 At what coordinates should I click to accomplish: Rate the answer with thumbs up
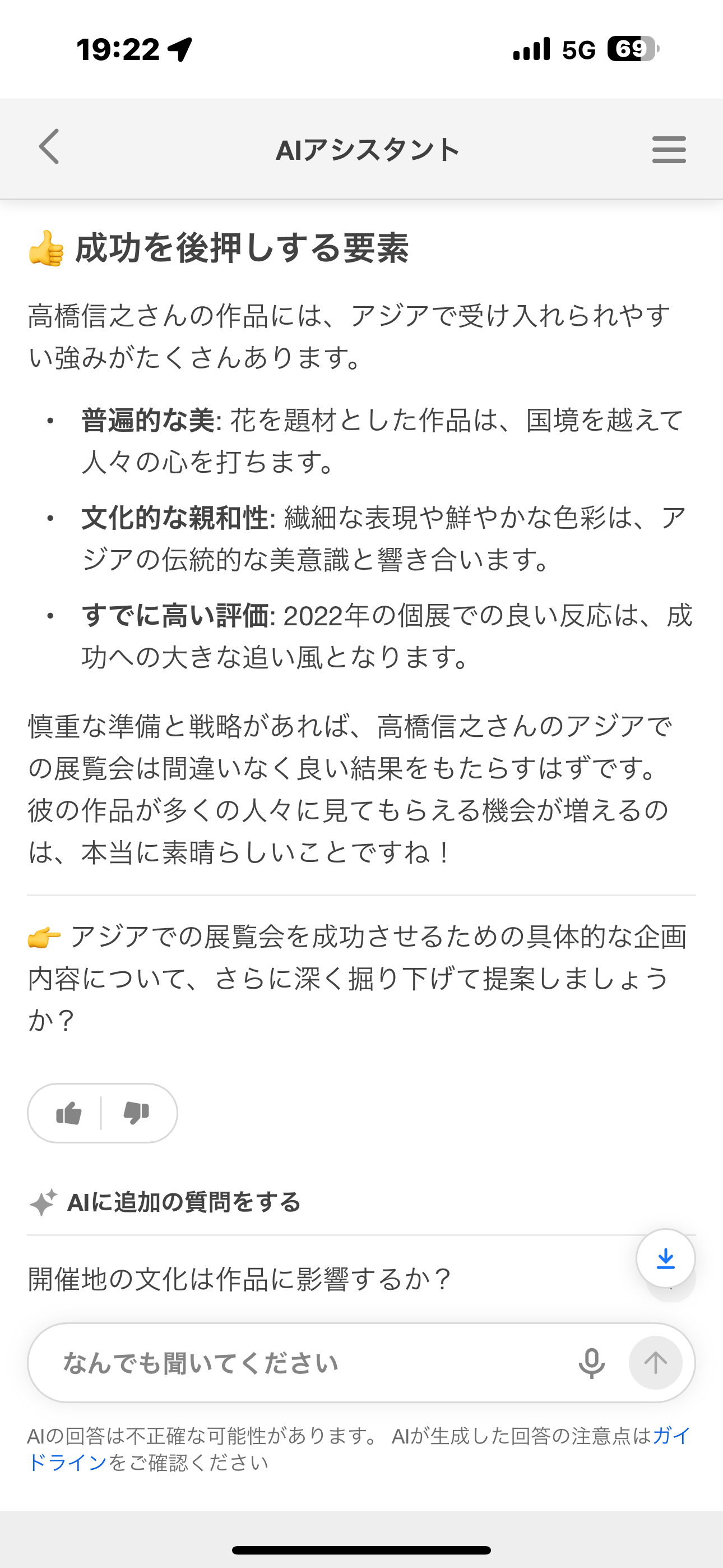click(69, 1113)
